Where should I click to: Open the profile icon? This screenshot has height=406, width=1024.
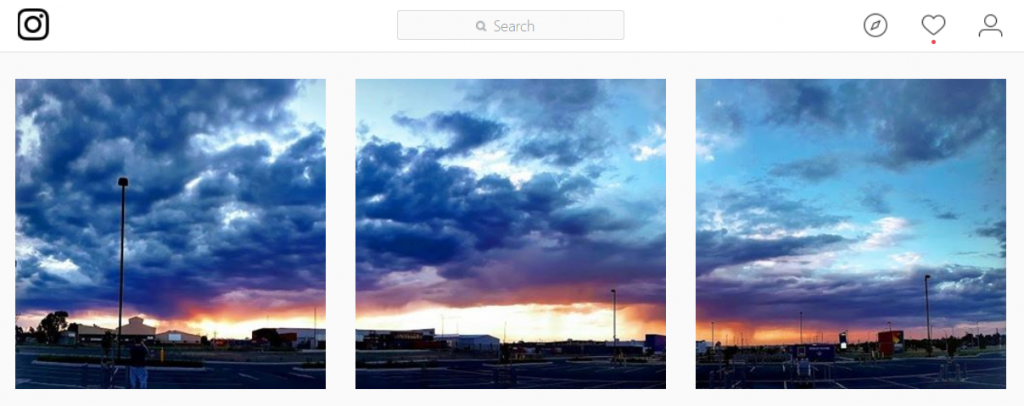click(990, 26)
